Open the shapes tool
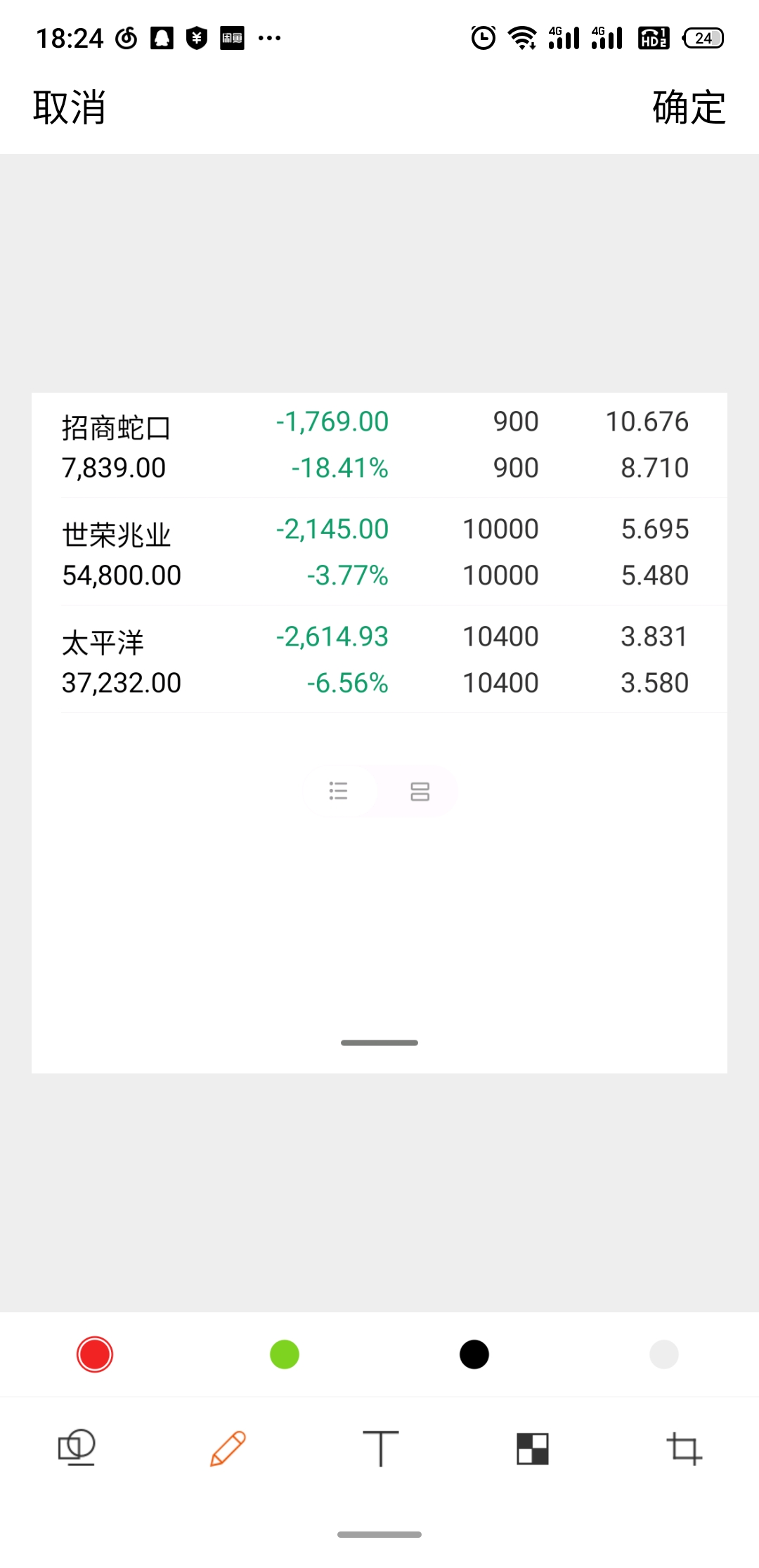Image resolution: width=759 pixels, height=1568 pixels. coord(76,1448)
